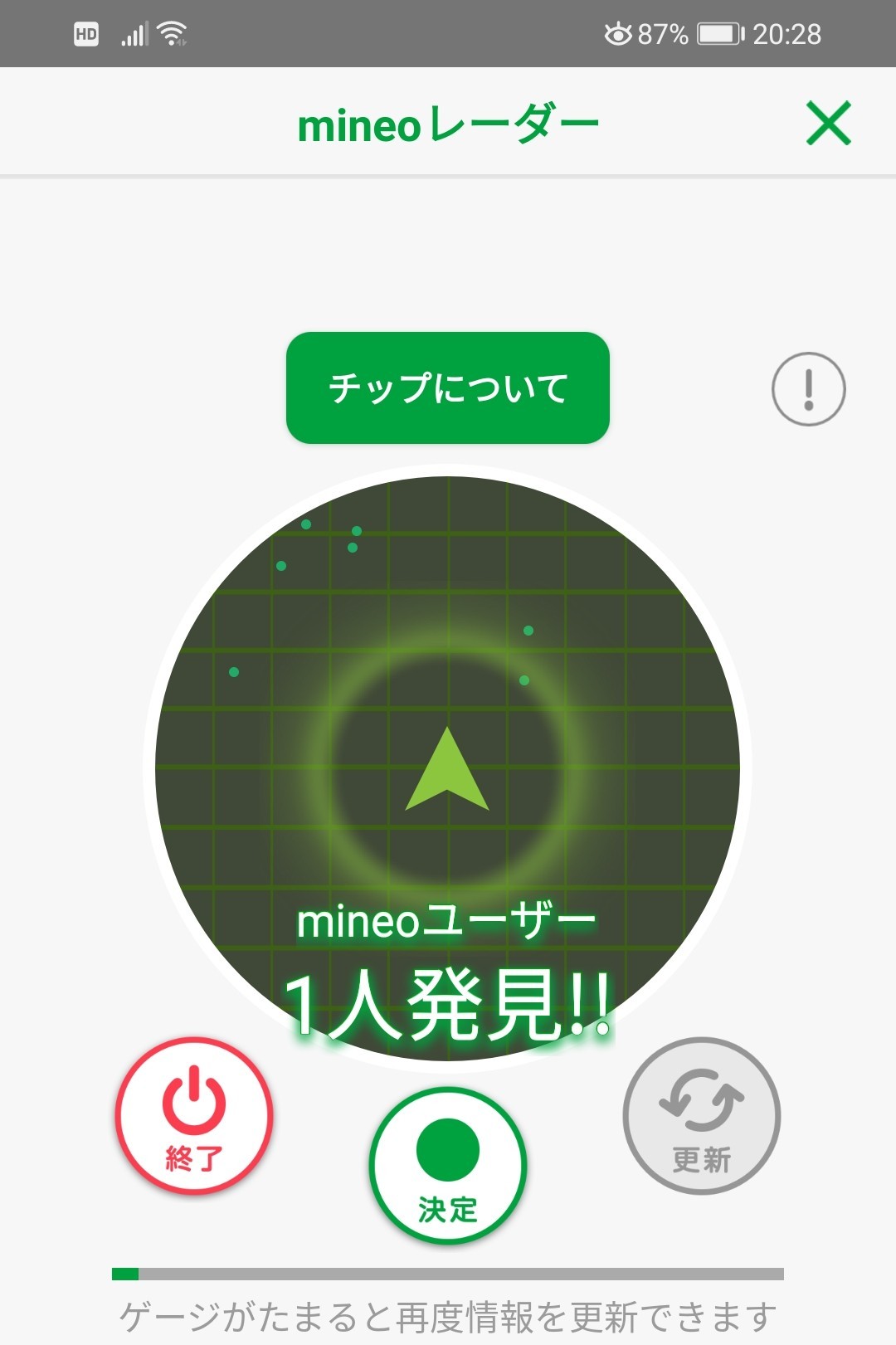Confirm with the green 決定 button
Screen dimensions: 896x1345
click(448, 1165)
